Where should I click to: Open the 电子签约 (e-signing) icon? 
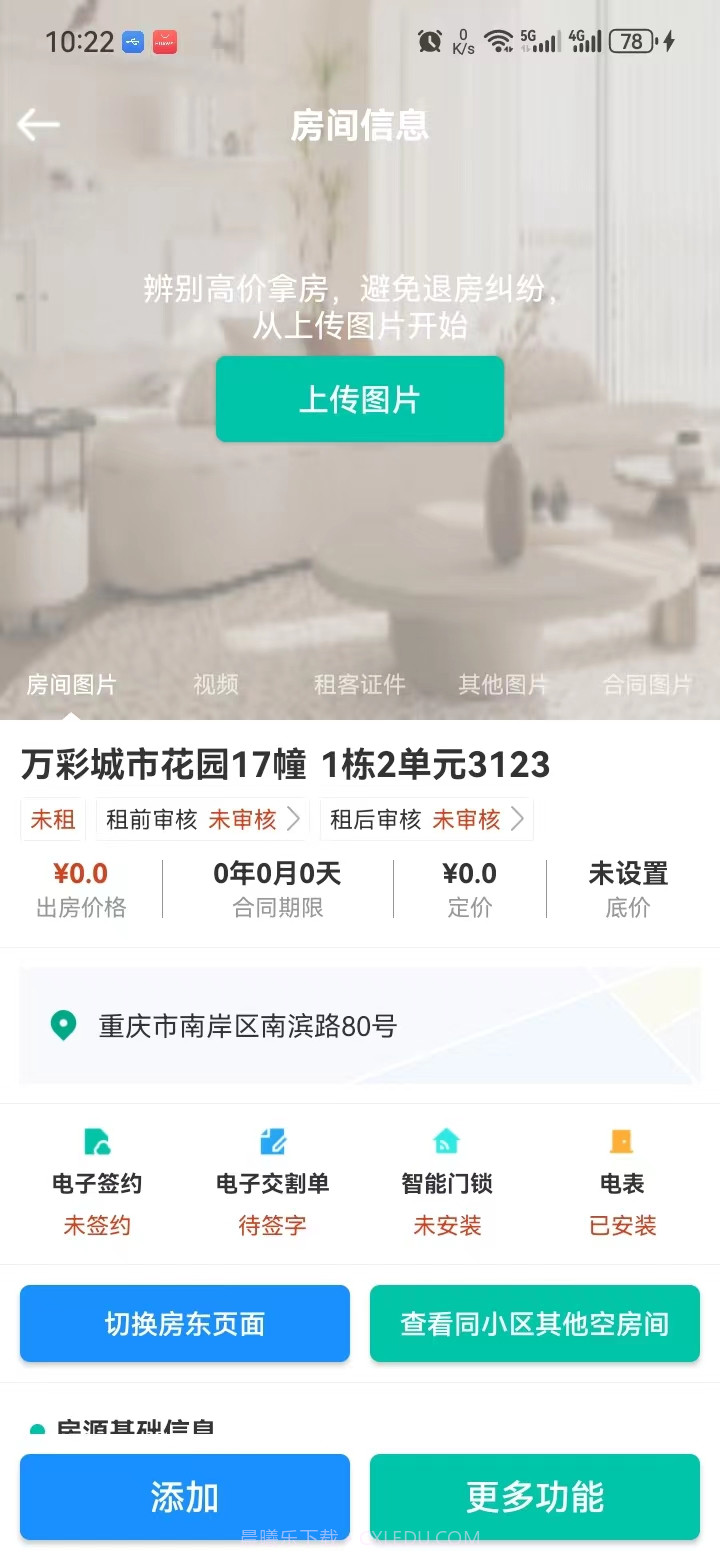(x=96, y=1140)
